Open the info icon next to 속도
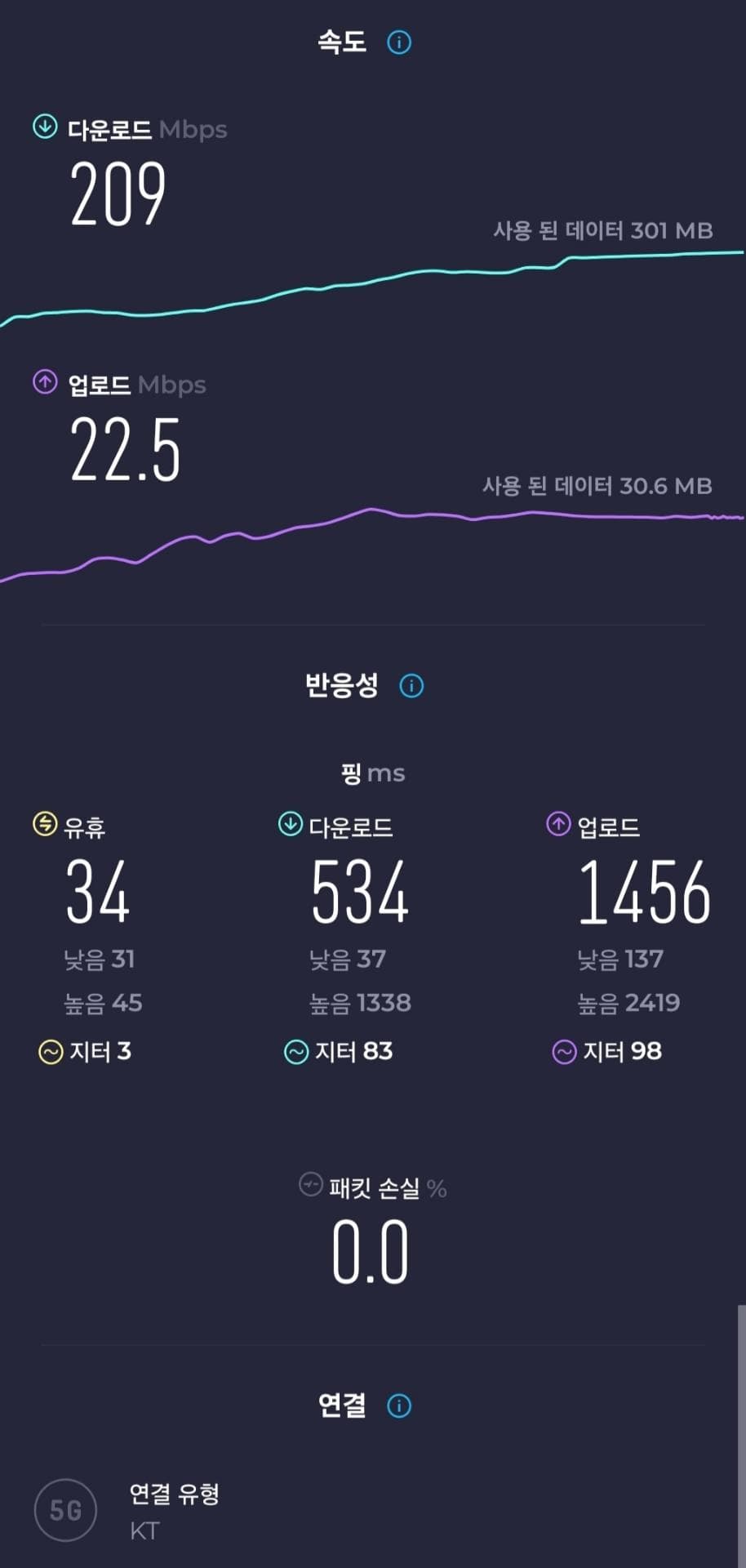Viewport: 746px width, 1568px height. [x=399, y=42]
